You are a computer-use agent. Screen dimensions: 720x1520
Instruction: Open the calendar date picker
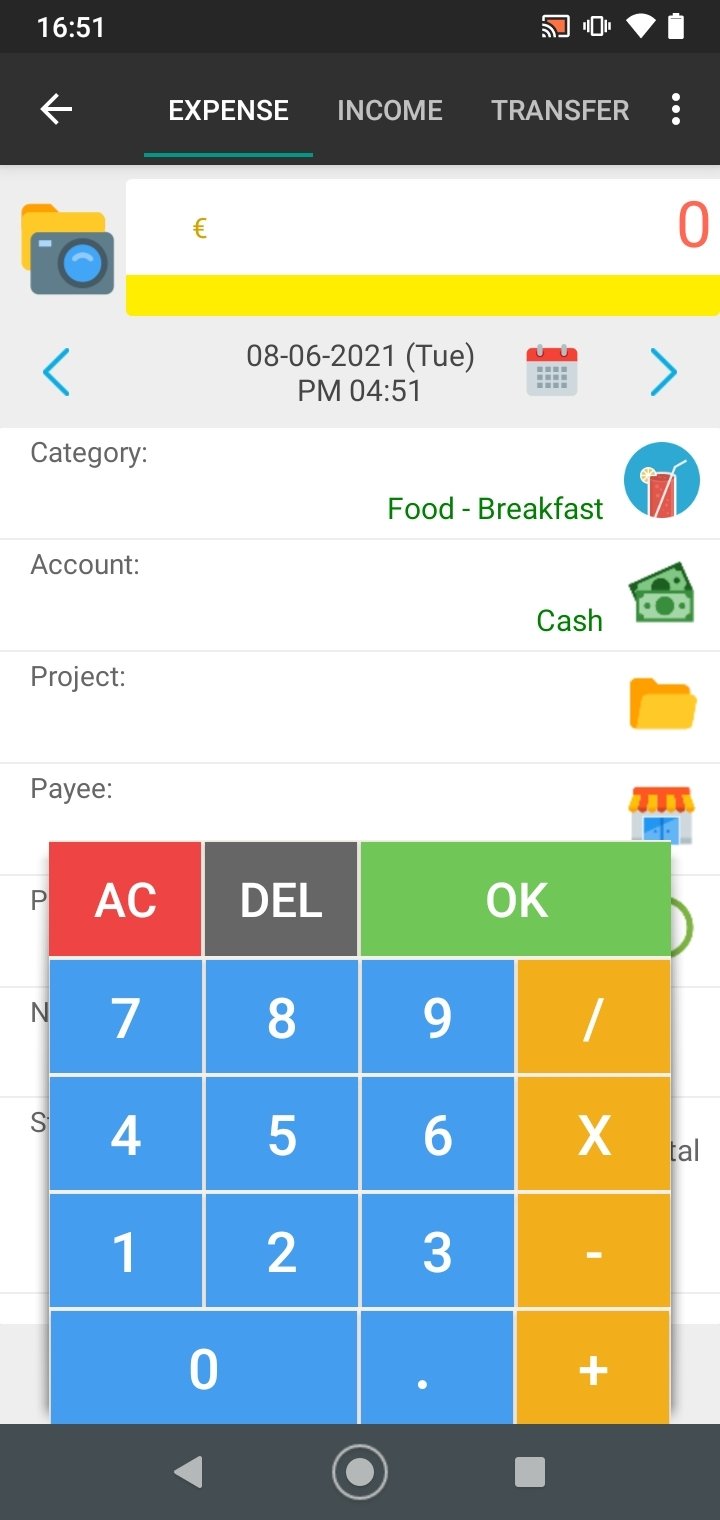552,370
